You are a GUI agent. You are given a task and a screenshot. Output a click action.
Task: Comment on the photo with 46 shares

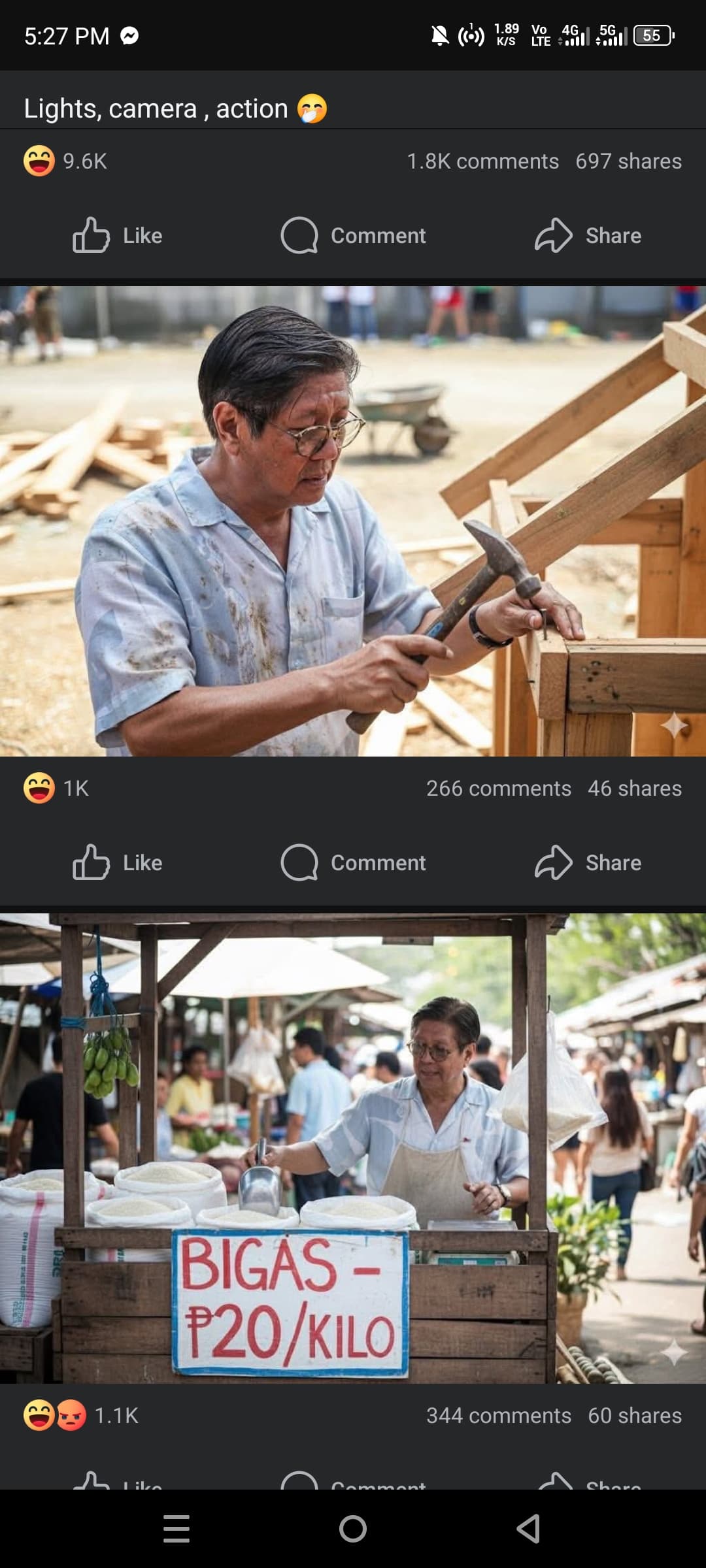[x=354, y=862]
